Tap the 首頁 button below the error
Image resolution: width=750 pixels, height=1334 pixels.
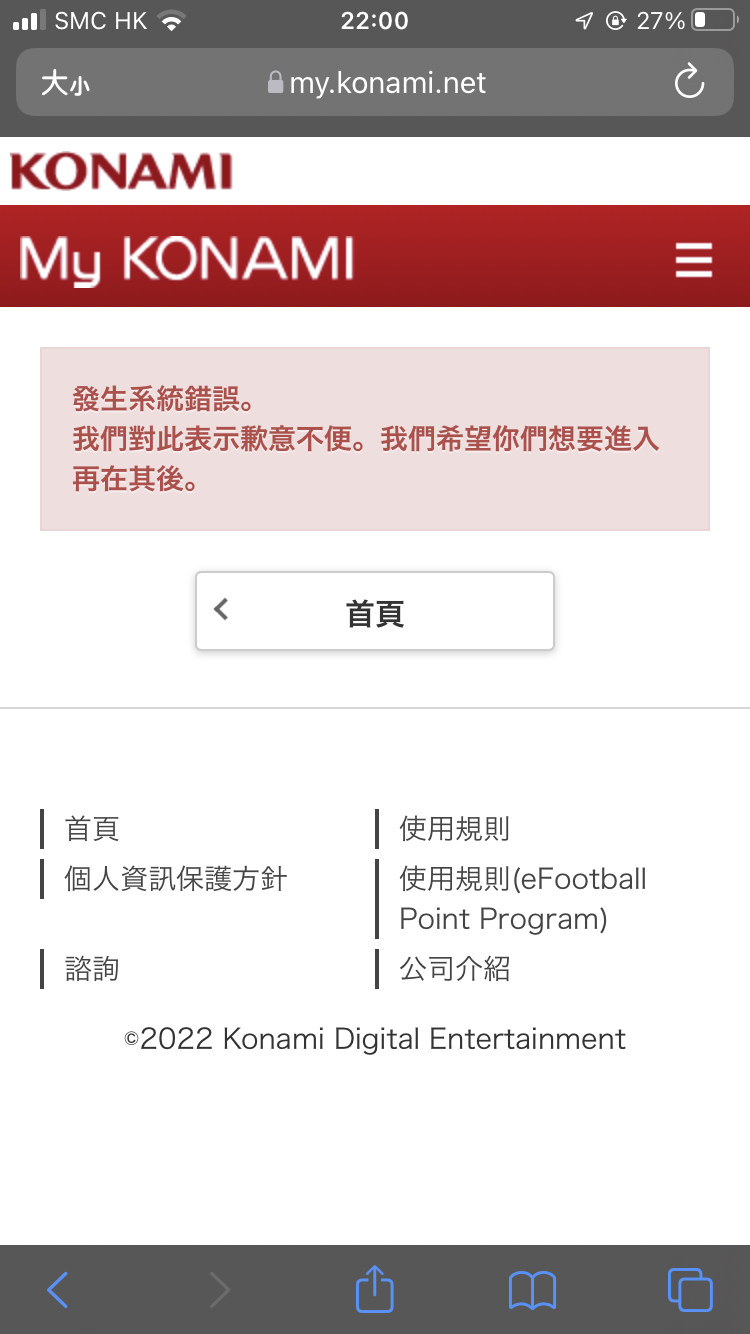[374, 611]
